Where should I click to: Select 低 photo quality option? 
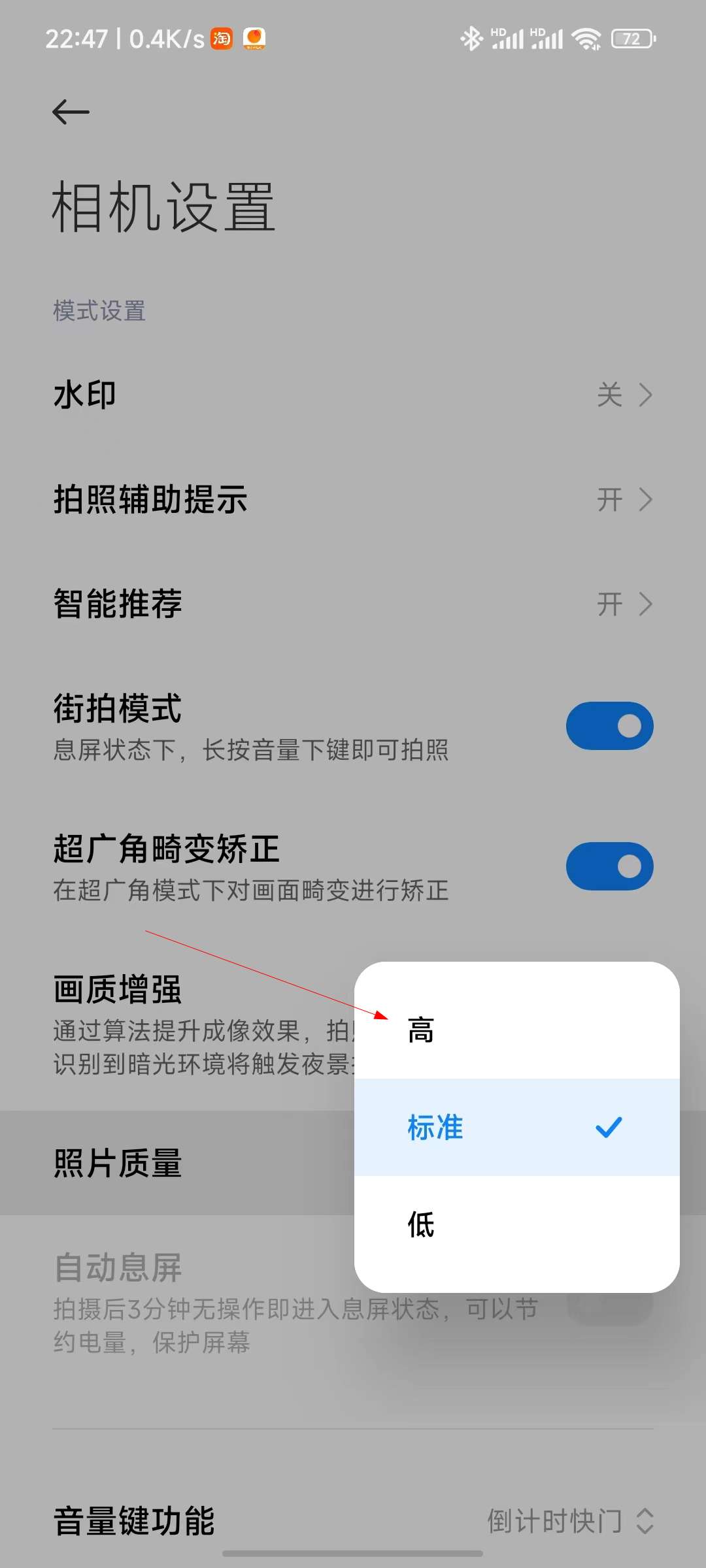516,1224
